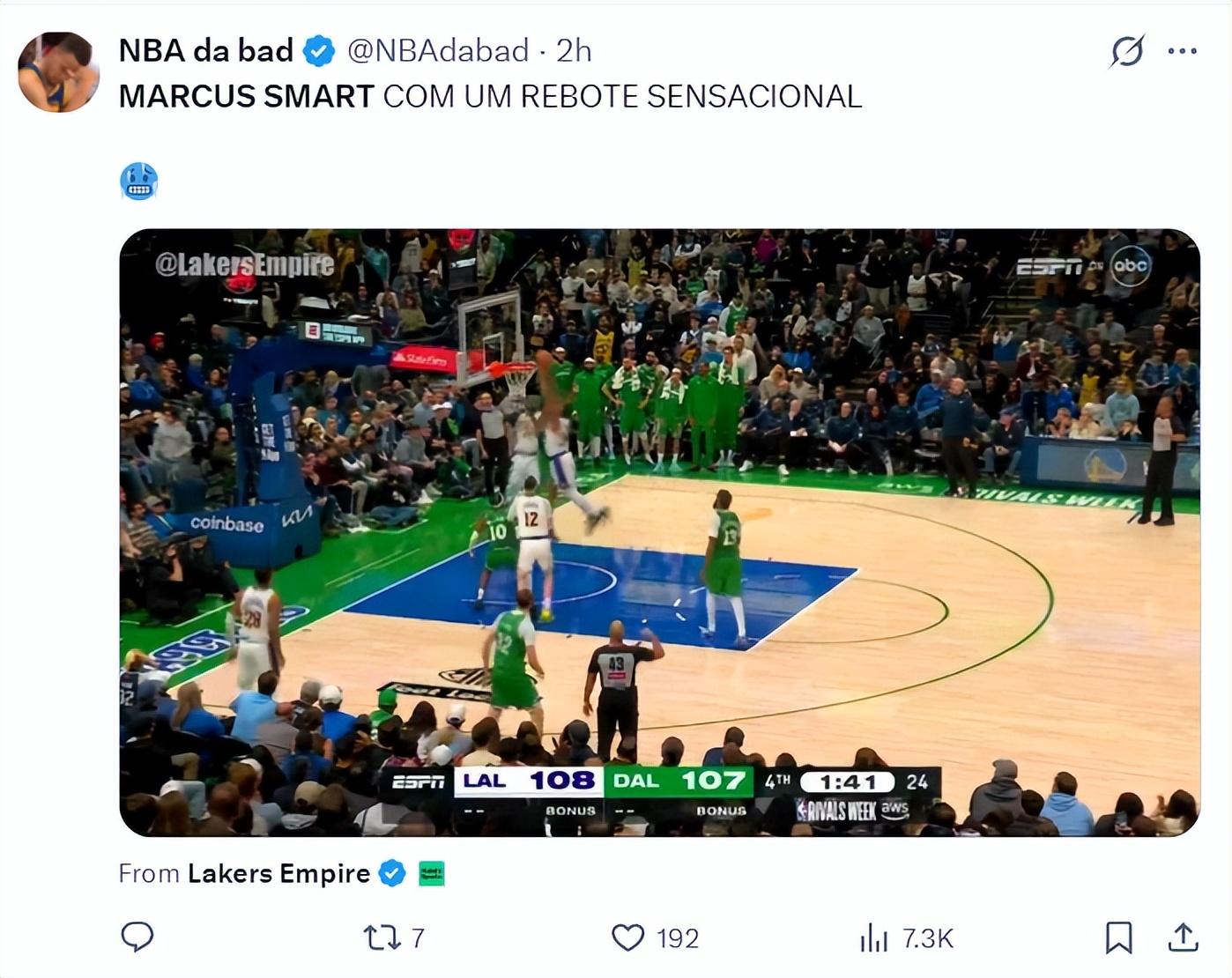Play the Lakers vs Dallas video clip

tap(659, 532)
